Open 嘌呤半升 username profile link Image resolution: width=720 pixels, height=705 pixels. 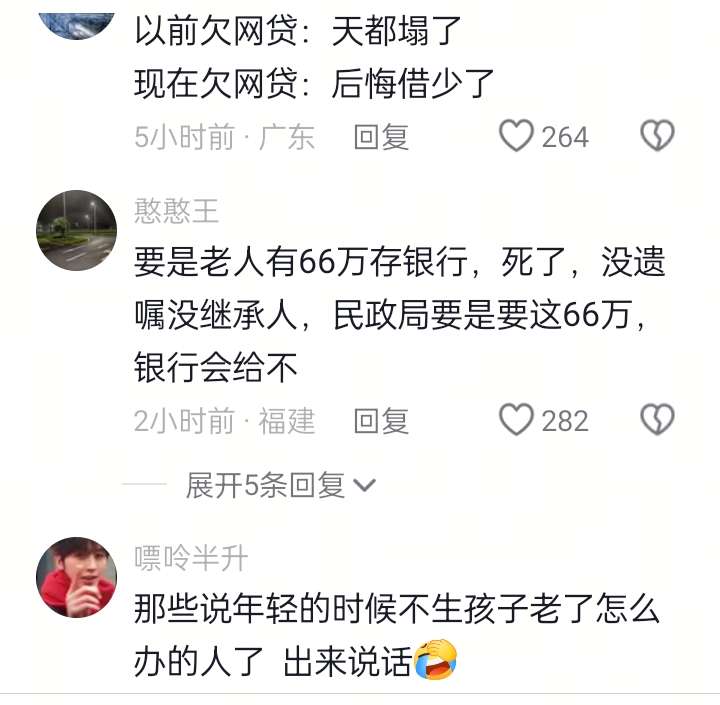(x=190, y=558)
